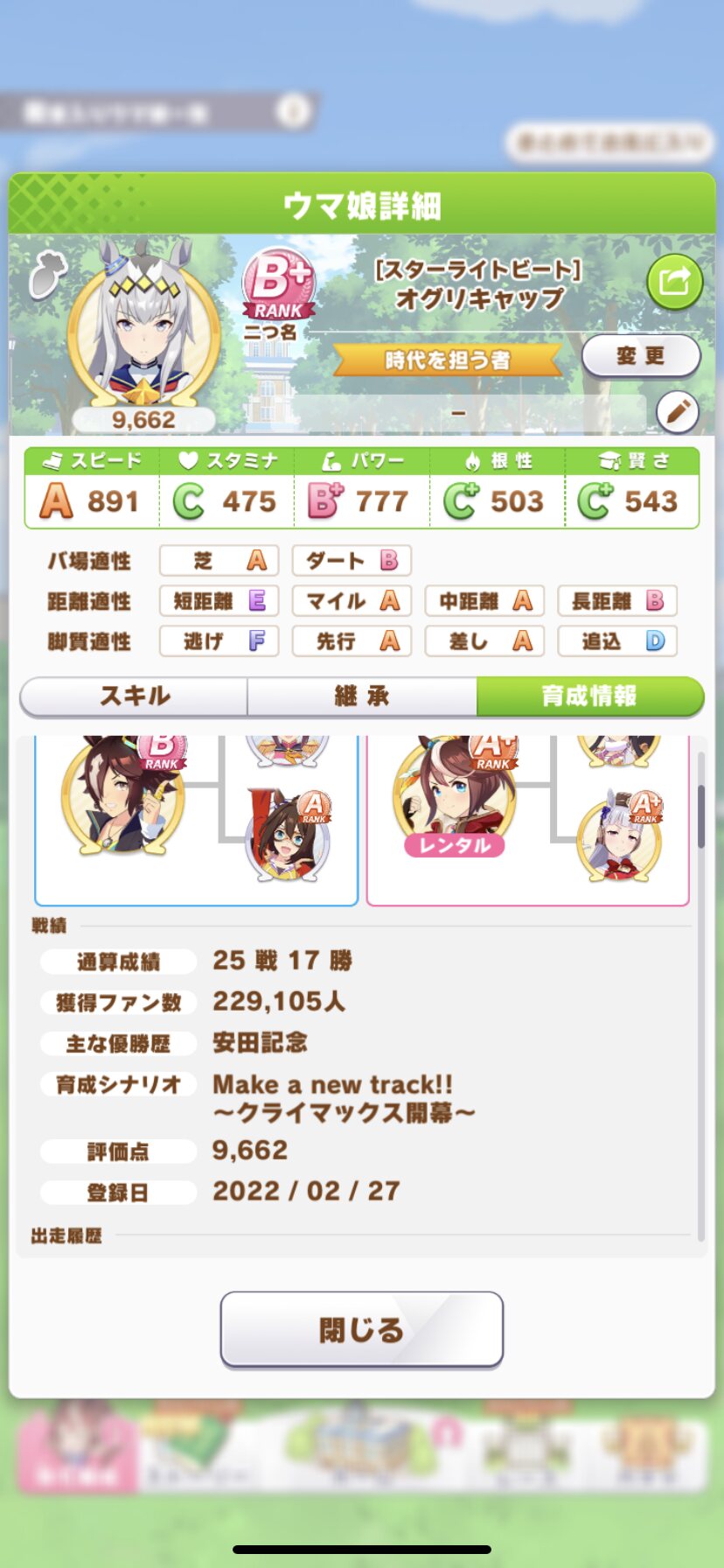724x1568 pixels.
Task: Tap the green share icon
Action: coord(674,283)
